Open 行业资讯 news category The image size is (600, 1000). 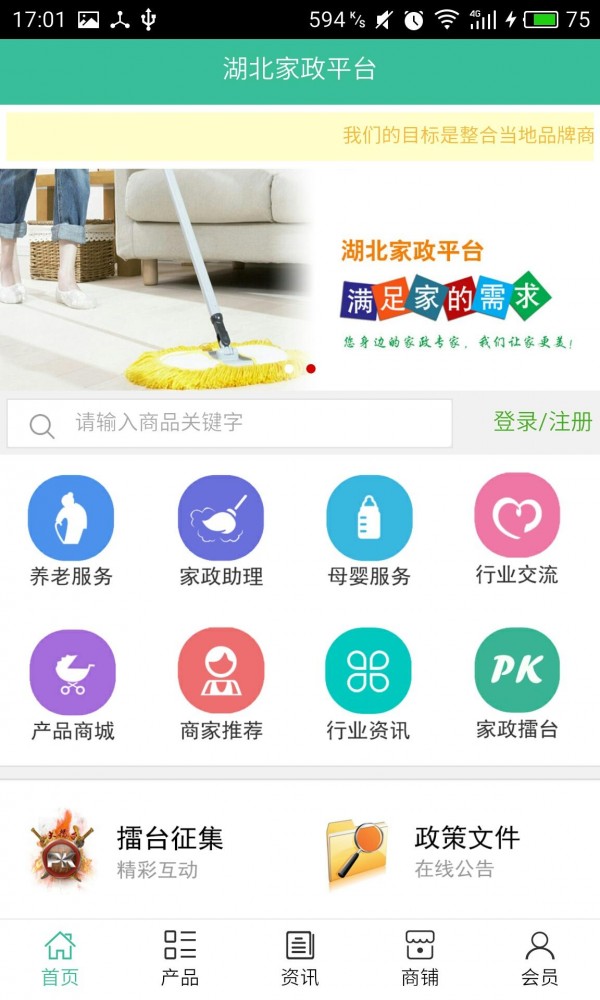368,685
